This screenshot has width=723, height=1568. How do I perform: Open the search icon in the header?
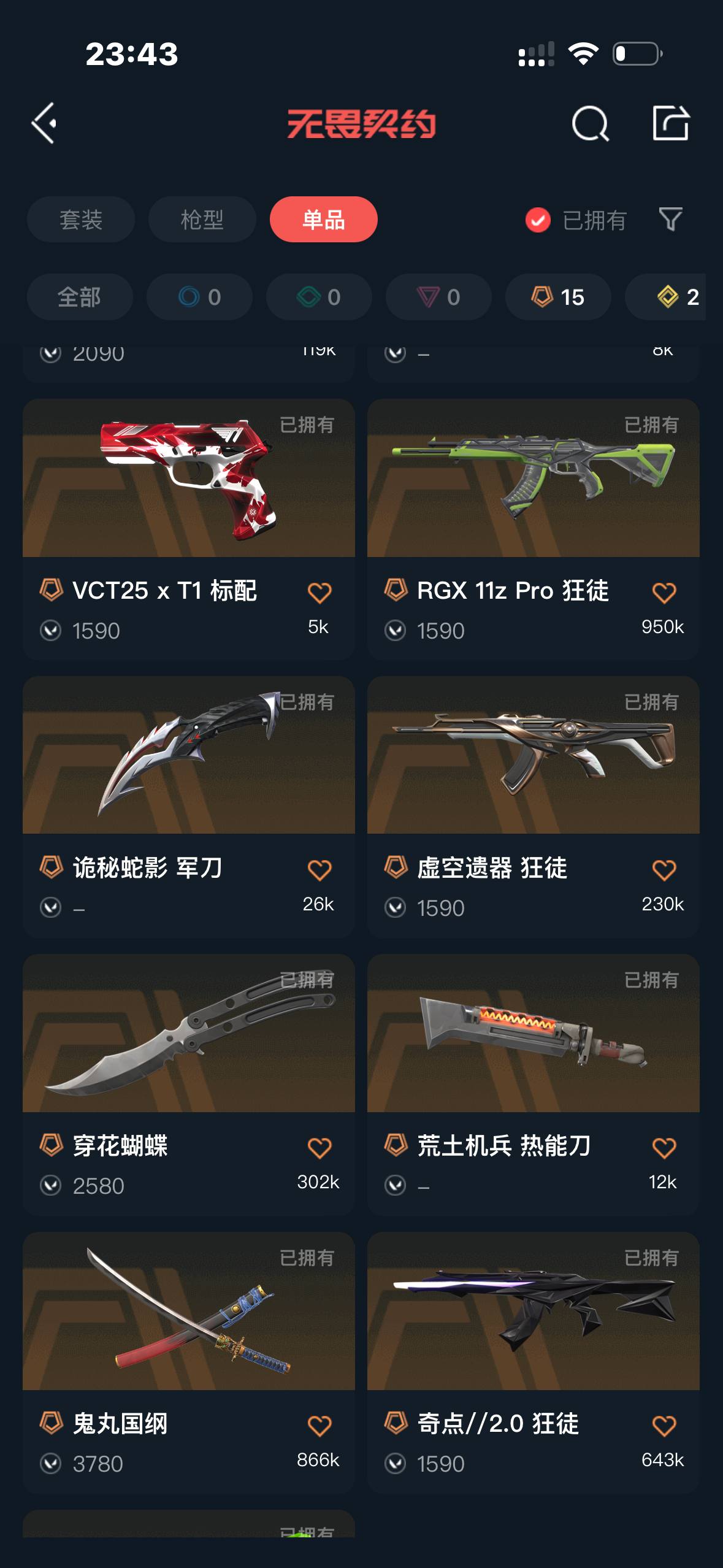pyautogui.click(x=589, y=123)
